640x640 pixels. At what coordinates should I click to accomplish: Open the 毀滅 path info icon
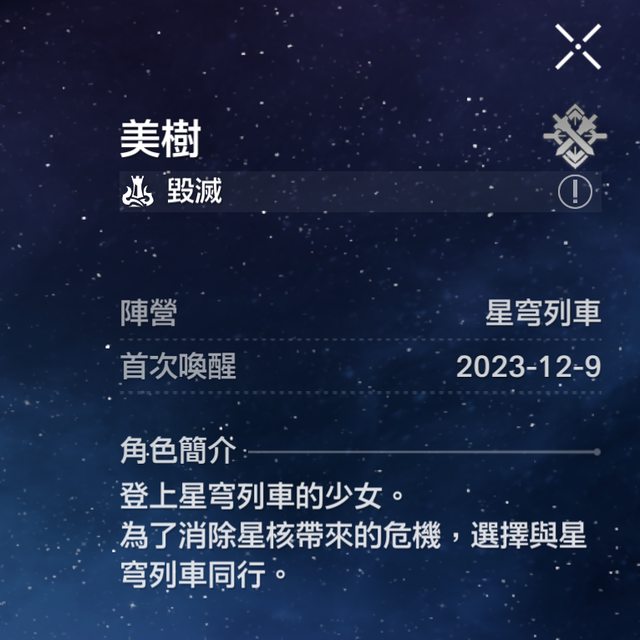click(x=574, y=192)
